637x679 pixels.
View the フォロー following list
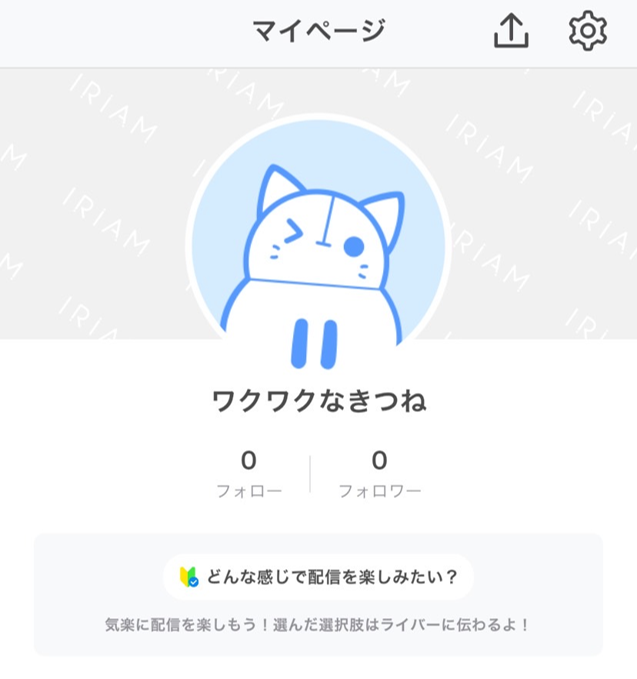[249, 474]
